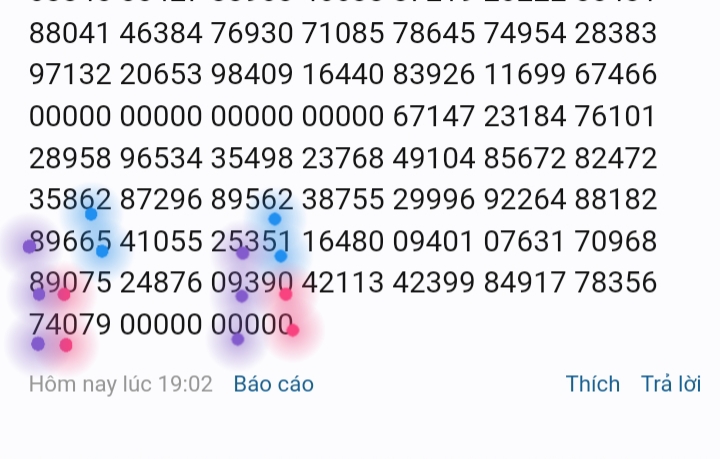Reply to comment via Trả lời
The width and height of the screenshot is (720, 459).
[670, 384]
